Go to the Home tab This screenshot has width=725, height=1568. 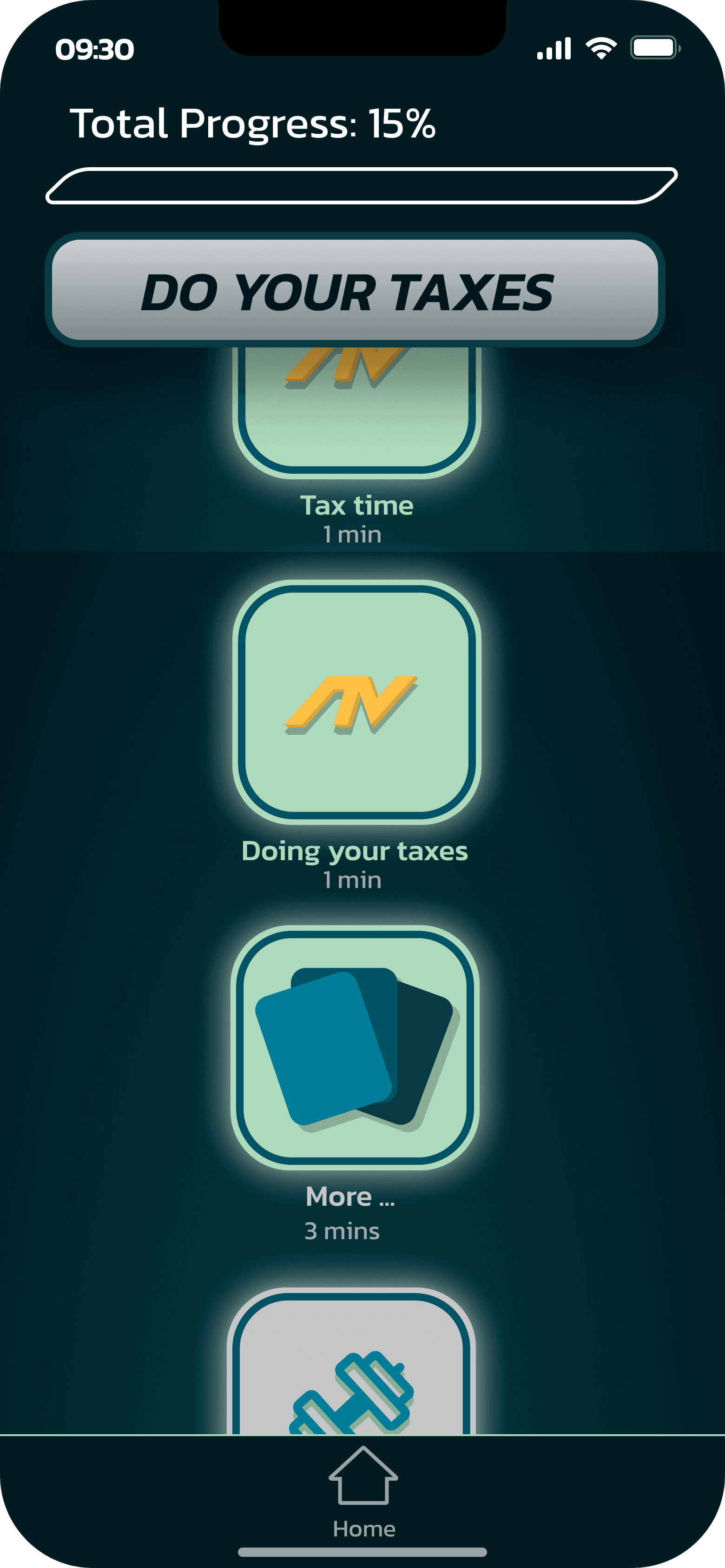(x=364, y=1492)
